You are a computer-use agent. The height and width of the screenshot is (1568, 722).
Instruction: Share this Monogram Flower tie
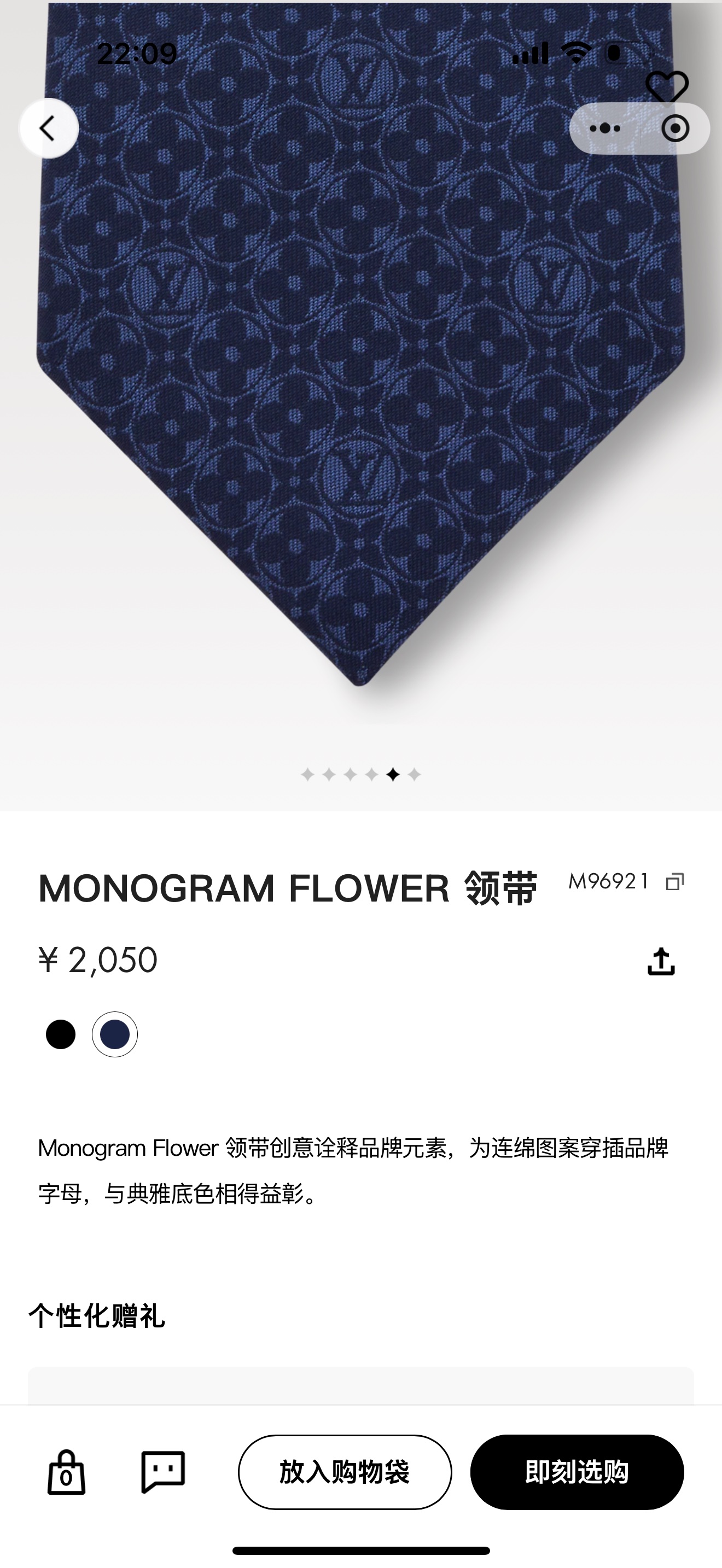(x=661, y=962)
